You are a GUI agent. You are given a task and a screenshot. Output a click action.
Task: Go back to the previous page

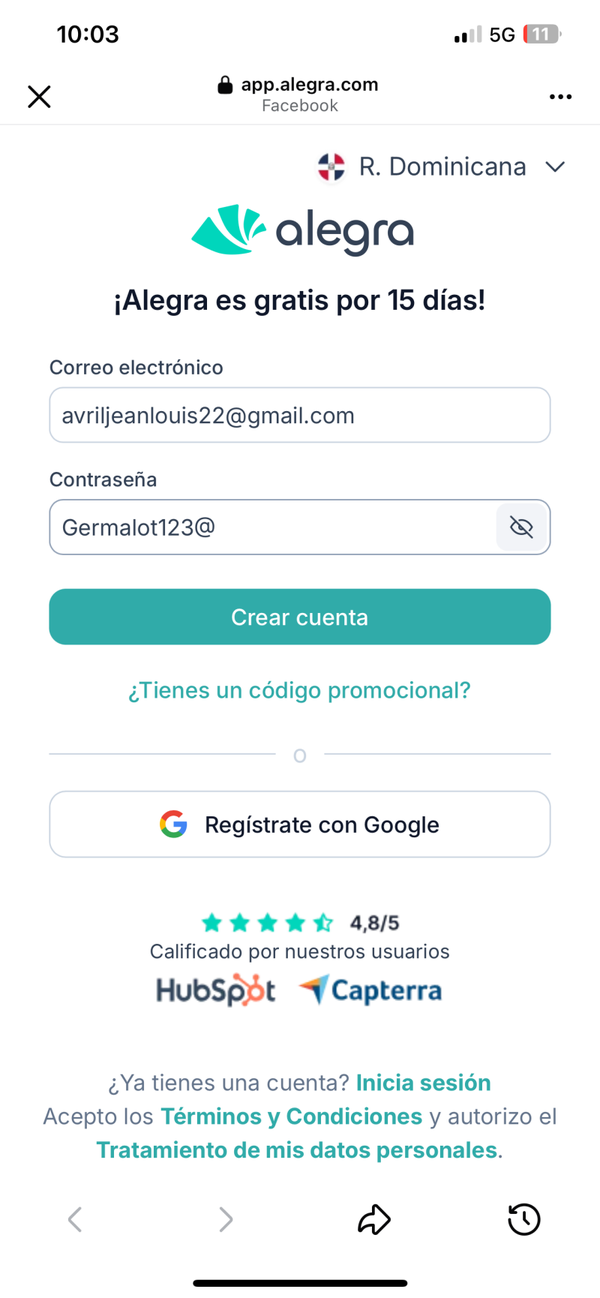pos(75,1218)
